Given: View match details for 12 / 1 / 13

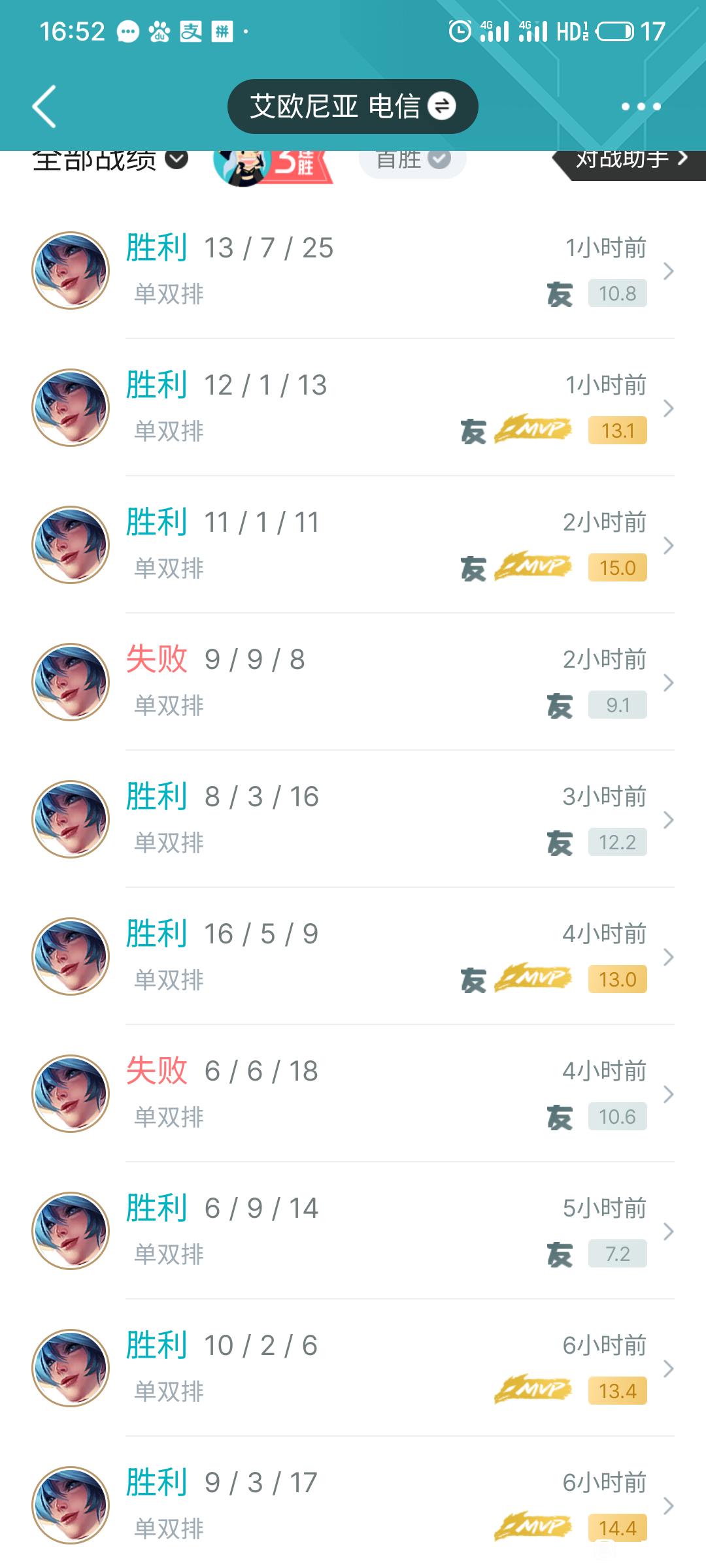Looking at the screenshot, I should 353,408.
